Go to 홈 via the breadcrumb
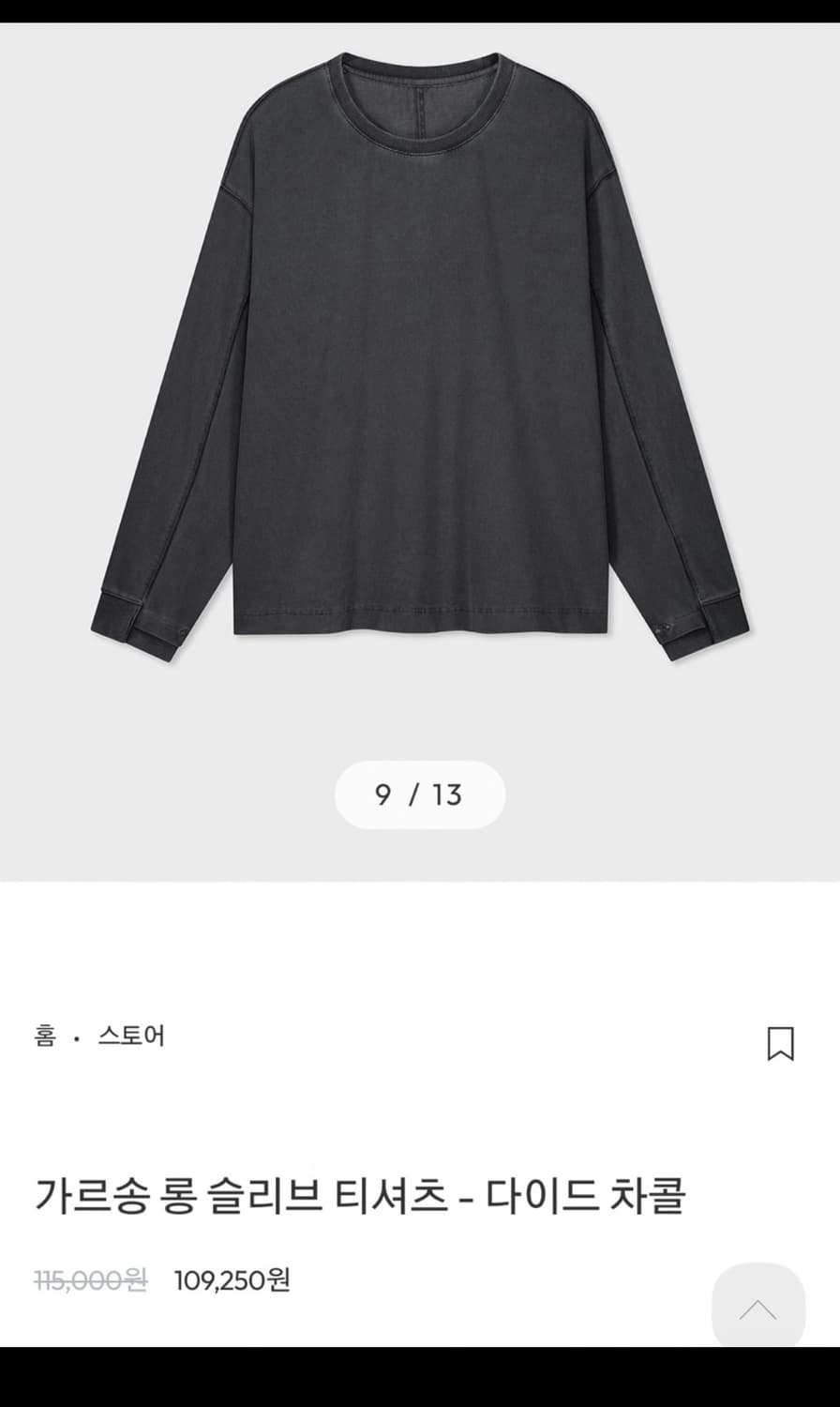 tap(45, 1036)
